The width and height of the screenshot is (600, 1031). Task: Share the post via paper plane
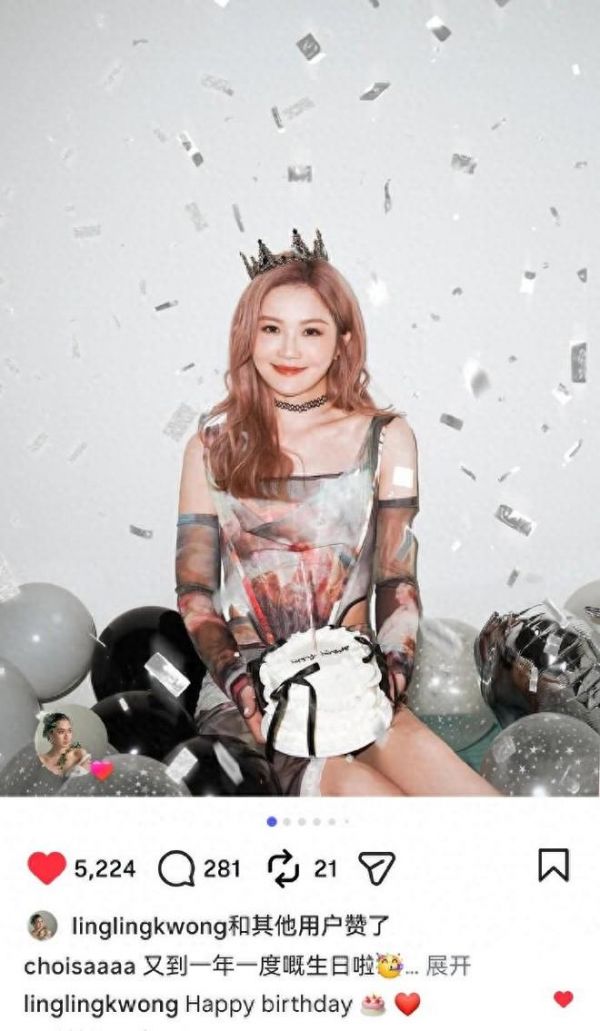tap(377, 868)
